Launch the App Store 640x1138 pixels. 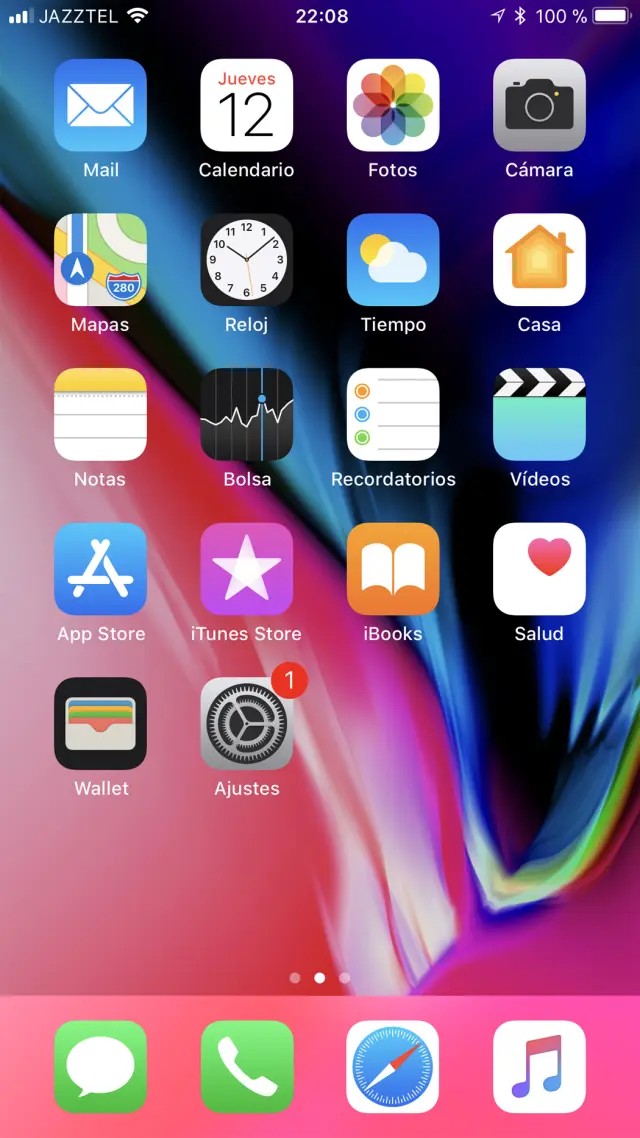click(x=100, y=569)
